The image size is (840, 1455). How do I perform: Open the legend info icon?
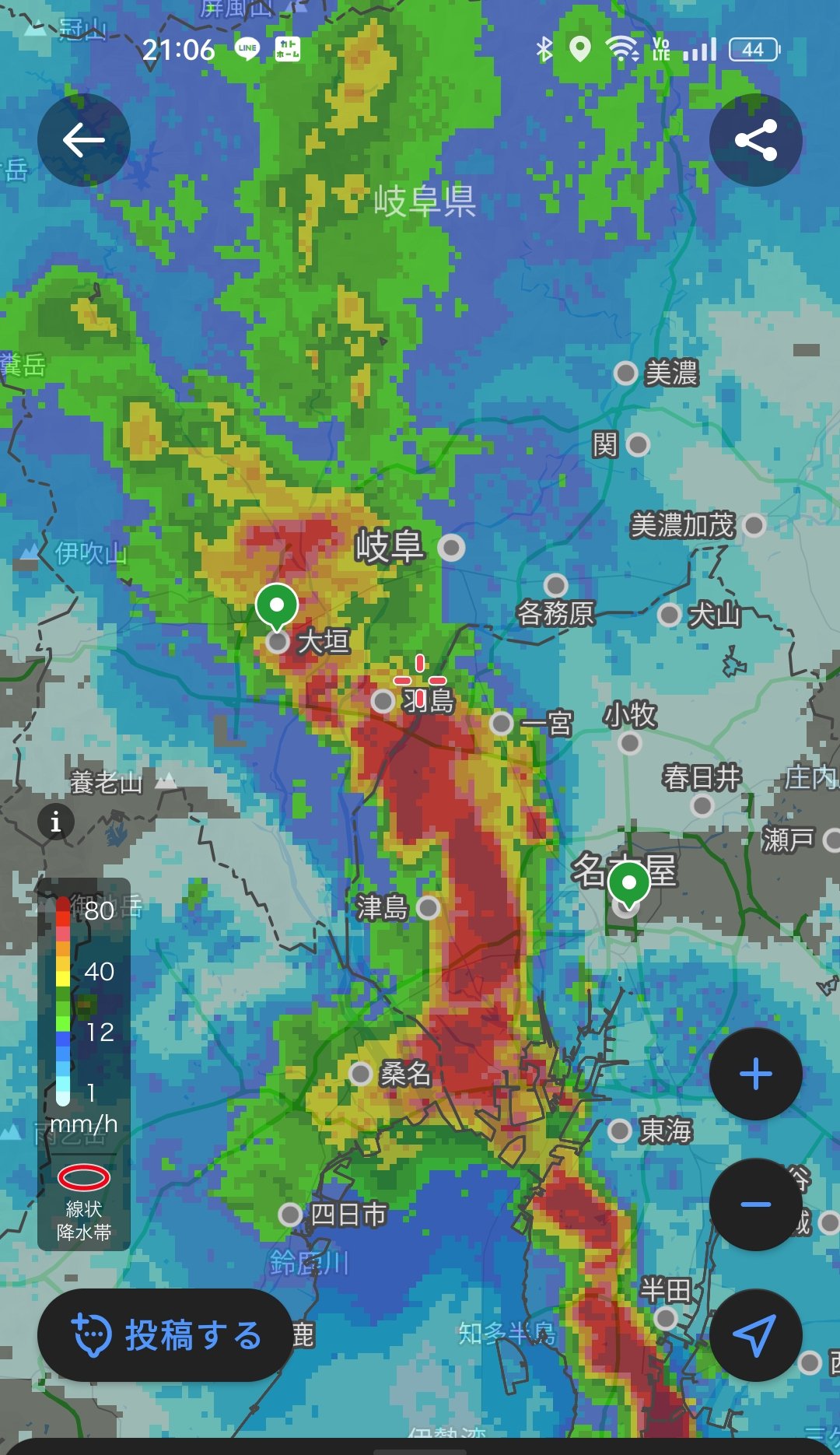pos(56,822)
